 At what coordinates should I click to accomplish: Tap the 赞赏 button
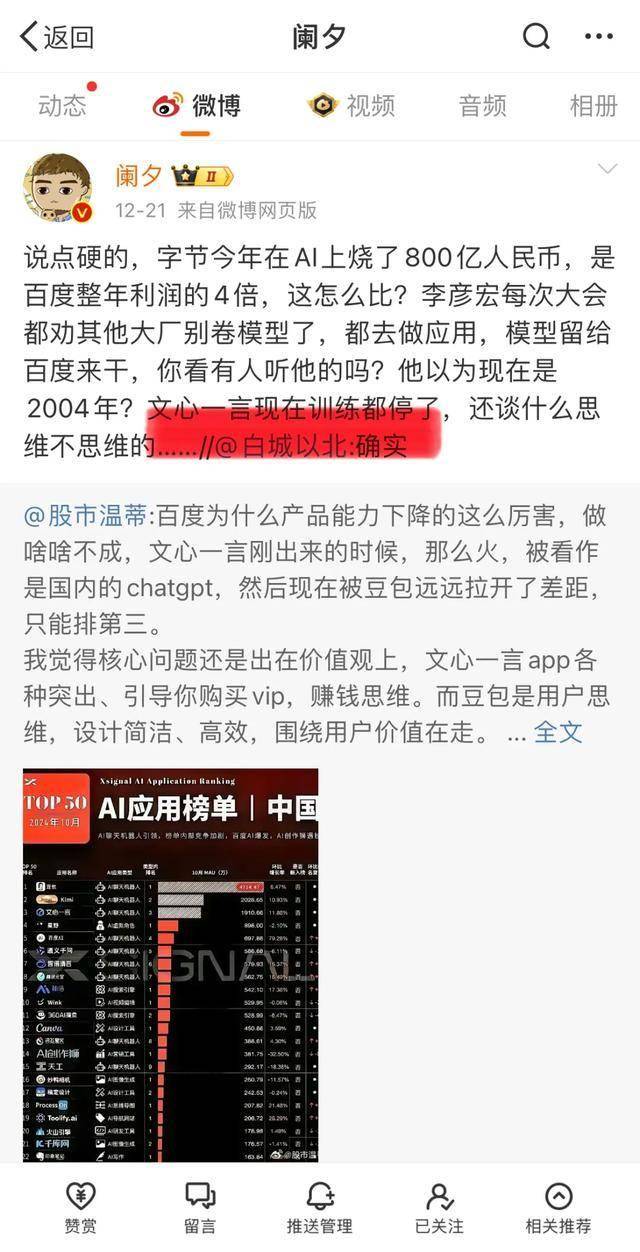tap(81, 1207)
